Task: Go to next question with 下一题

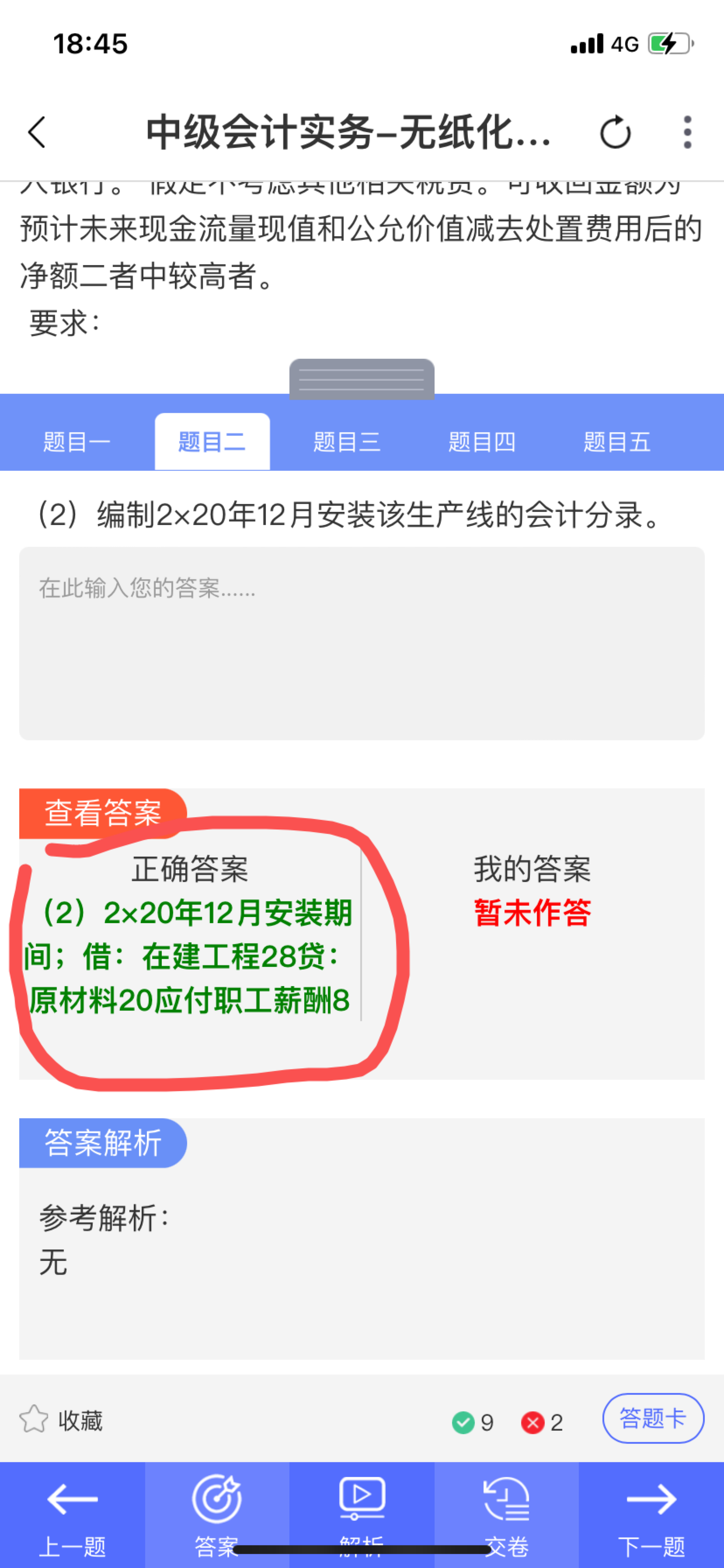Action: tap(651, 1515)
